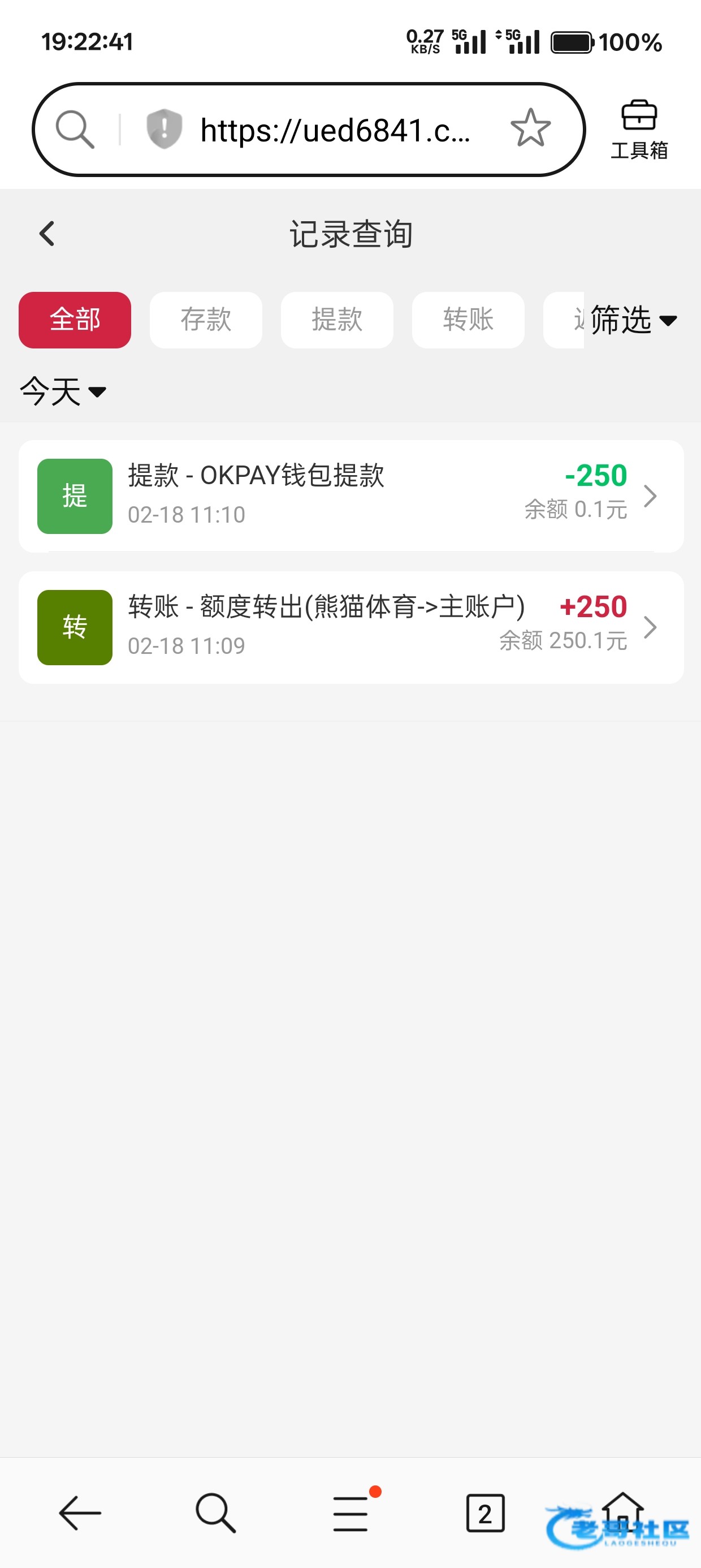Tap the browser address bar URL
Viewport: 701px width, 1568px height.
(336, 130)
